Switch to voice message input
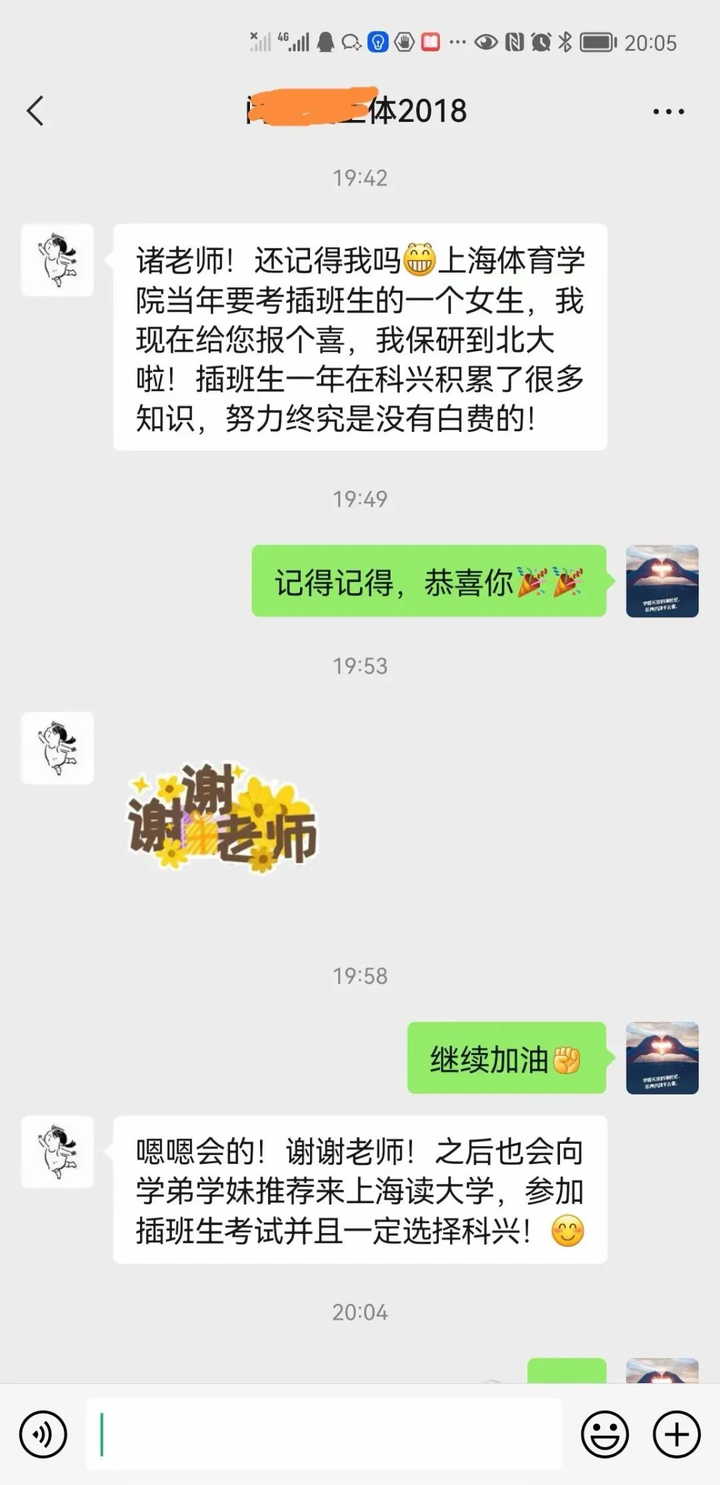Viewport: 720px width, 1485px height. click(43, 1435)
